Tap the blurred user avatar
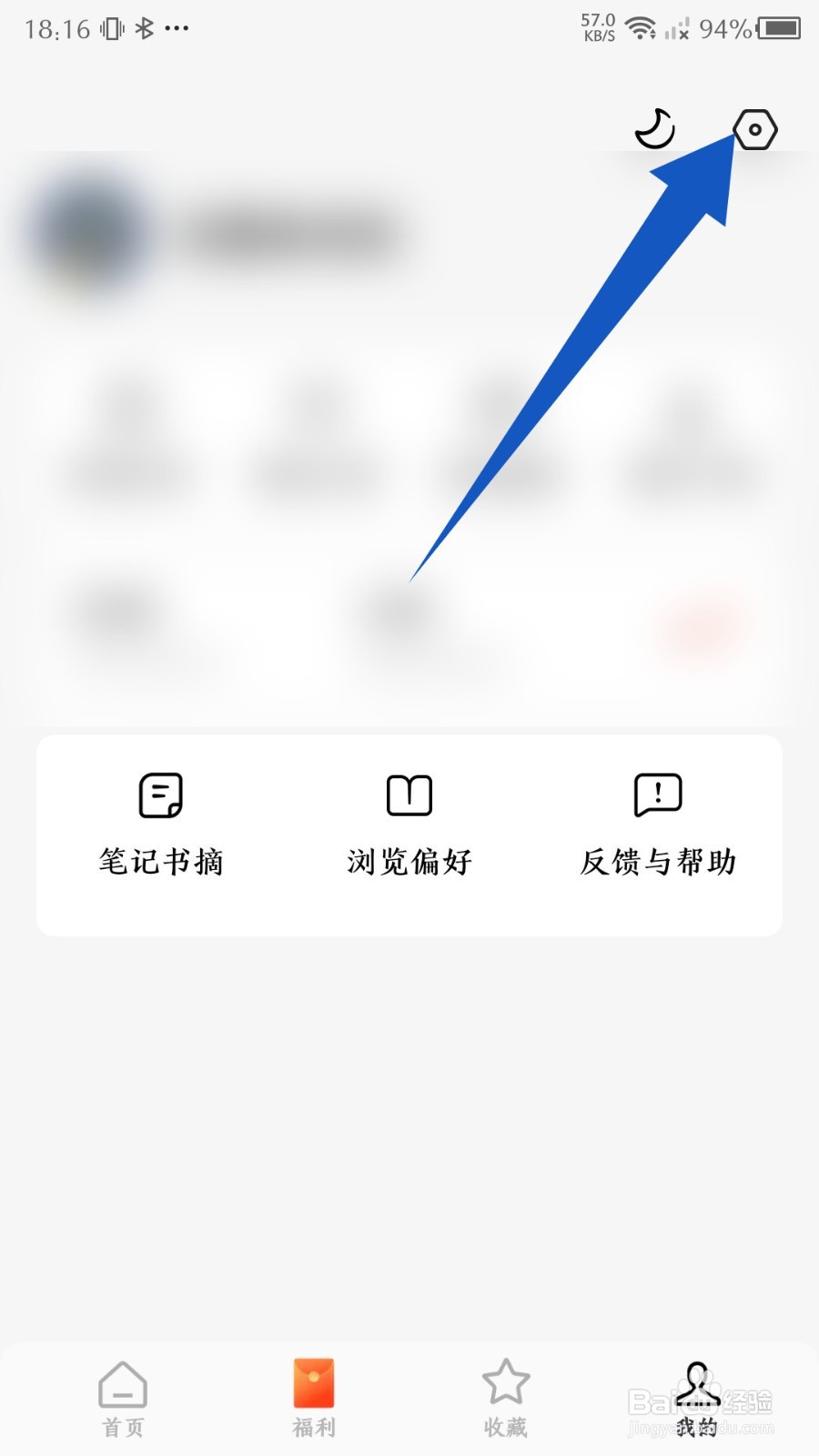The height and width of the screenshot is (1456, 819). click(x=91, y=230)
